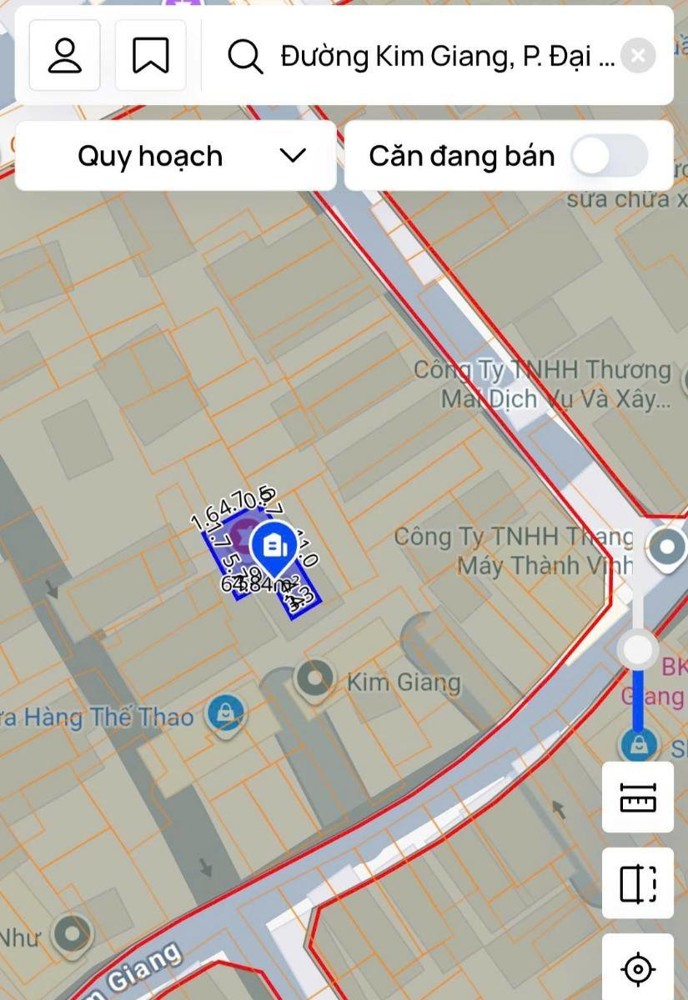Select the blue property pin on the map
The height and width of the screenshot is (1000, 688).
[x=271, y=546]
